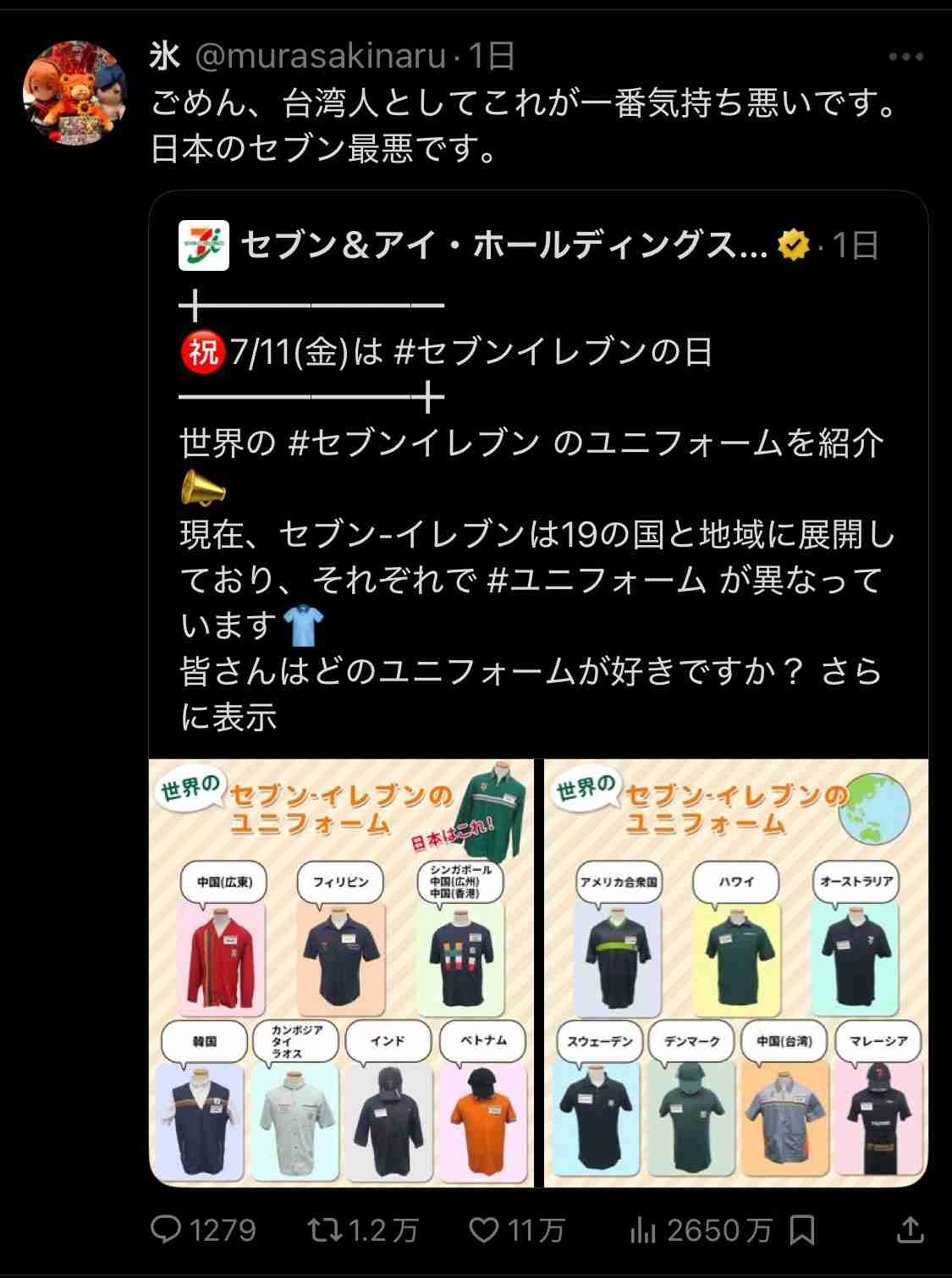Like the post with 11万 likes

pos(484,1229)
